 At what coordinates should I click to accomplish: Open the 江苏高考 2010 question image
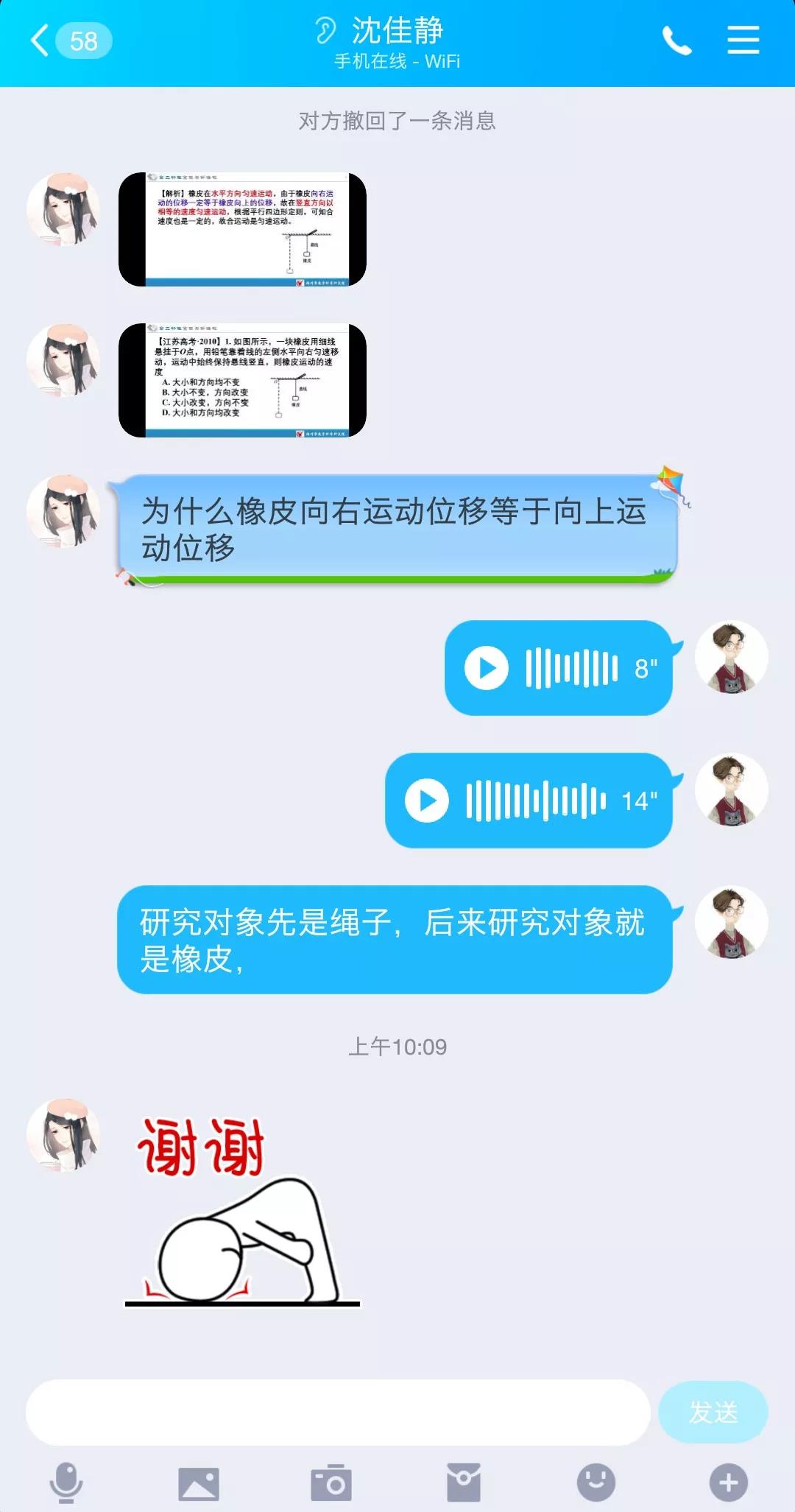[242, 380]
